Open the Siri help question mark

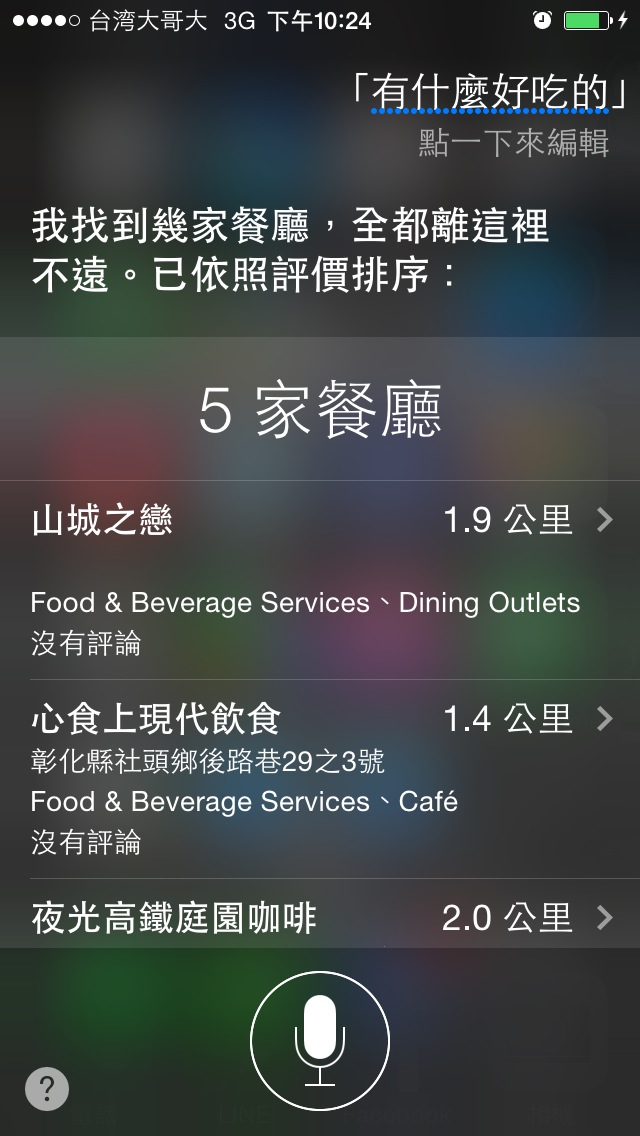47,1088
